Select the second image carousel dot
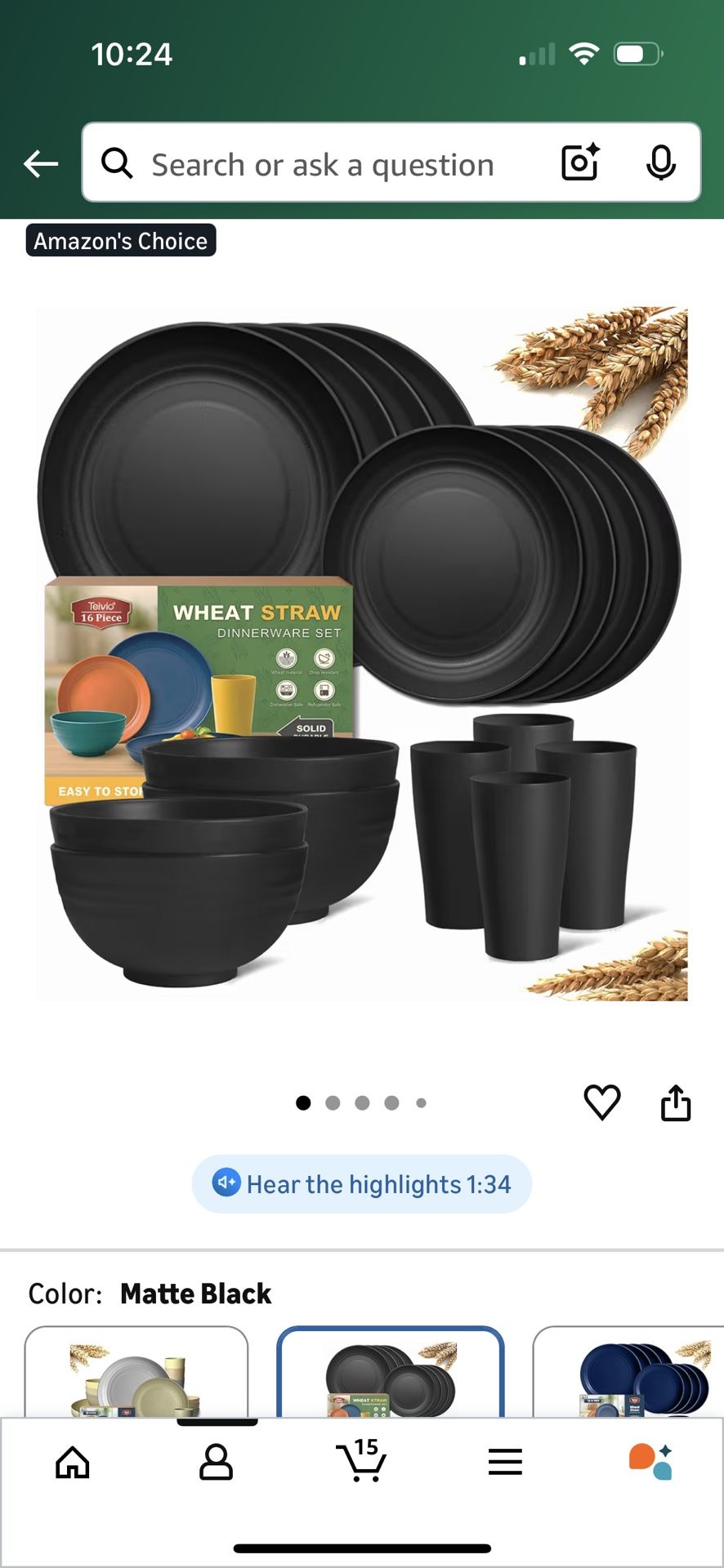Image resolution: width=724 pixels, height=1568 pixels. click(333, 1102)
